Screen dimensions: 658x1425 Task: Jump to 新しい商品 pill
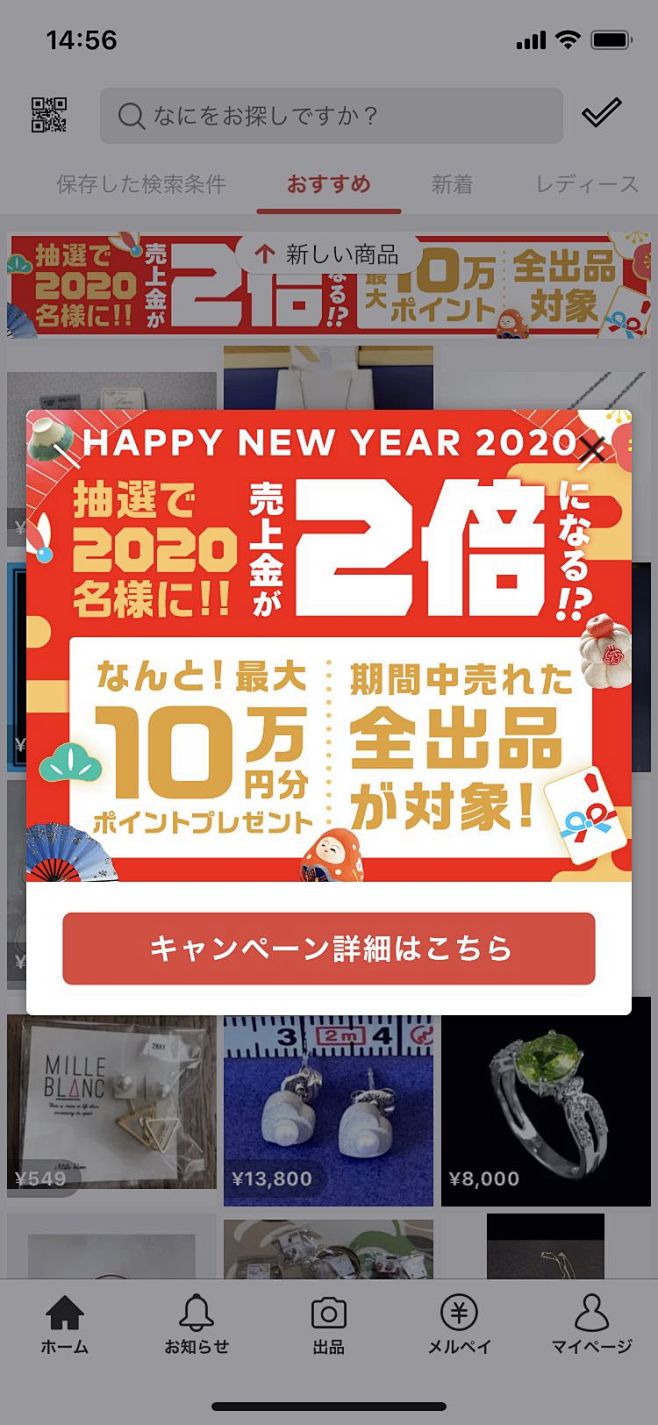[329, 254]
